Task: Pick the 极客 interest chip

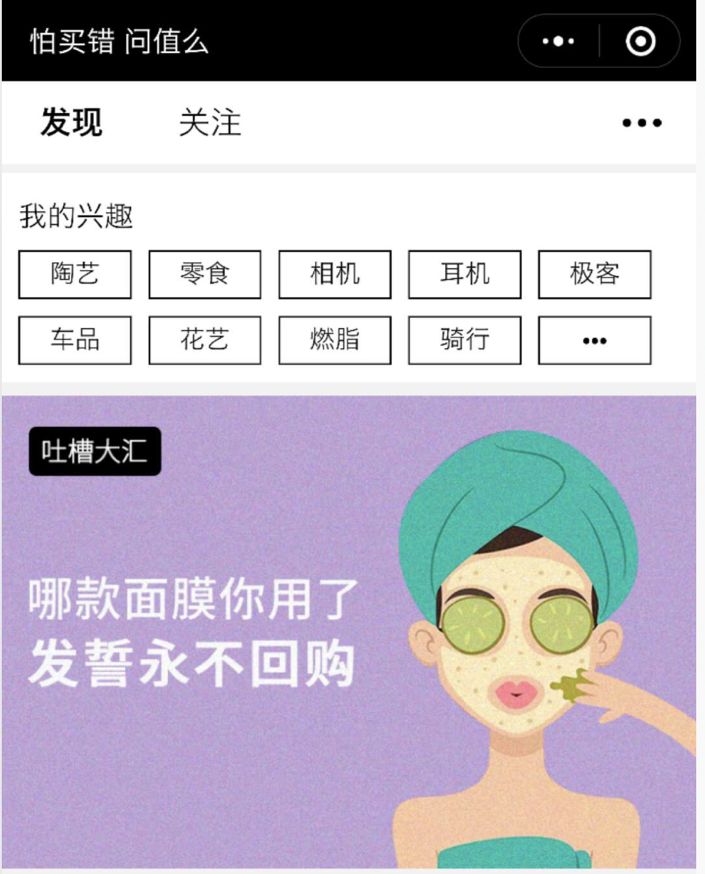Action: [x=595, y=274]
